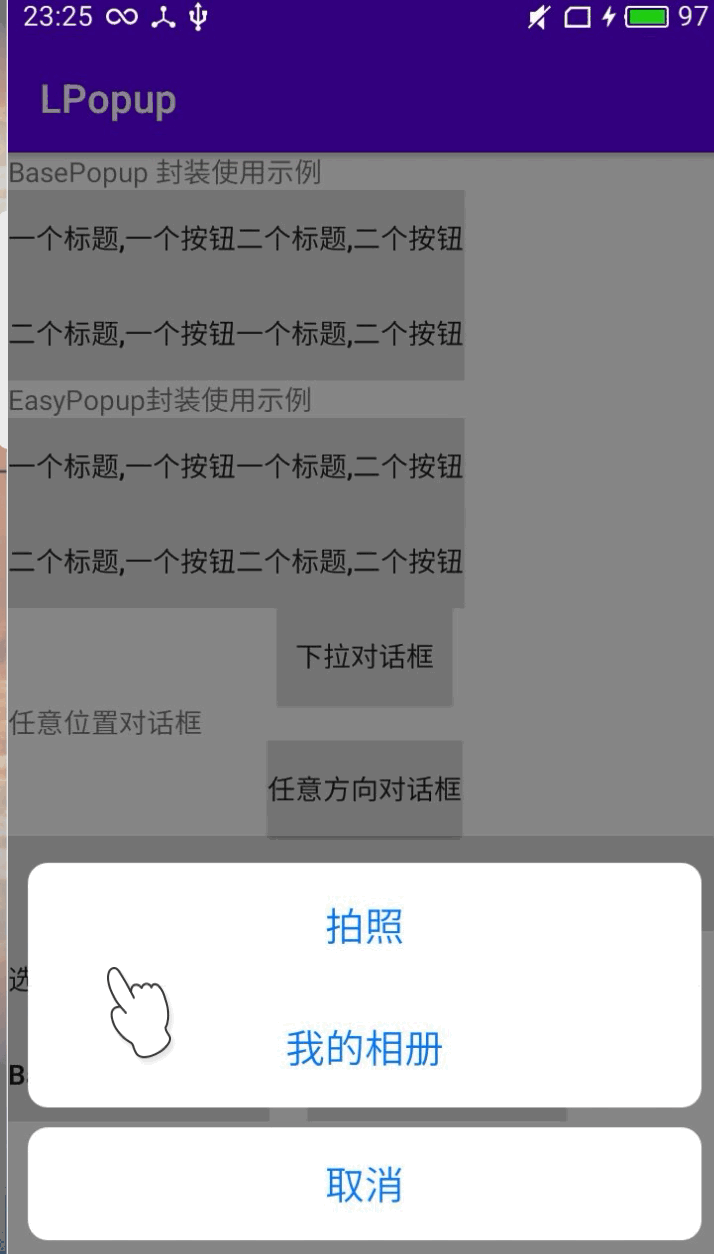714x1254 pixels.
Task: Select 我的相册 from the popup
Action: coord(364,1048)
